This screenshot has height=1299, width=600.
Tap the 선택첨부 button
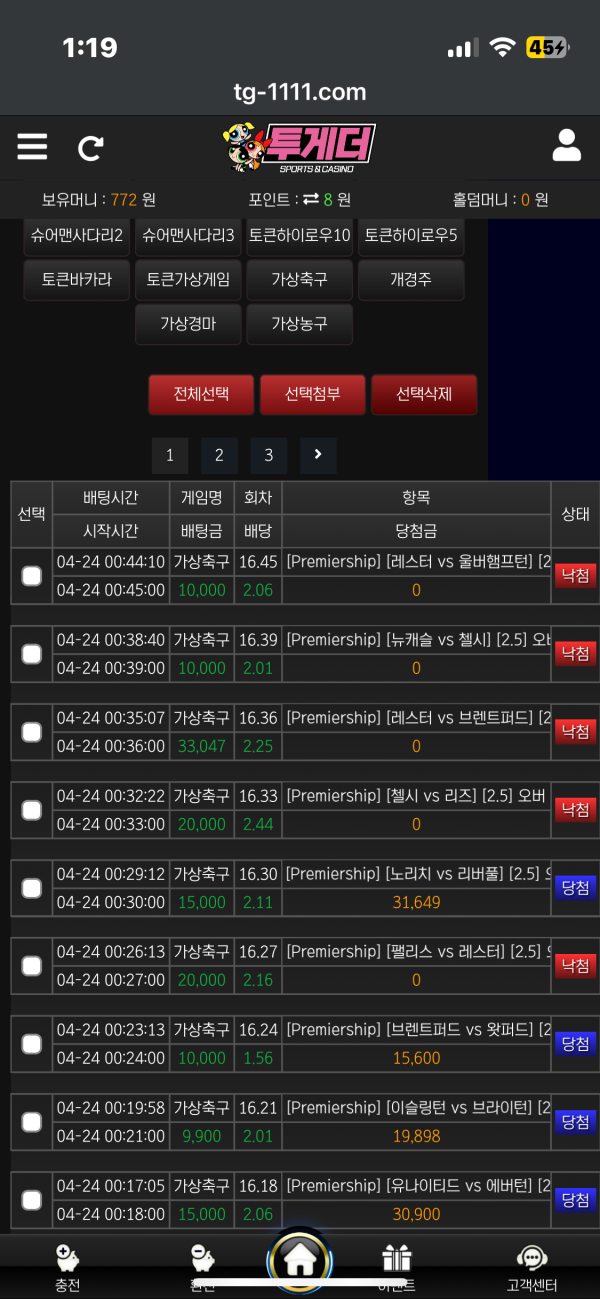[x=312, y=394]
